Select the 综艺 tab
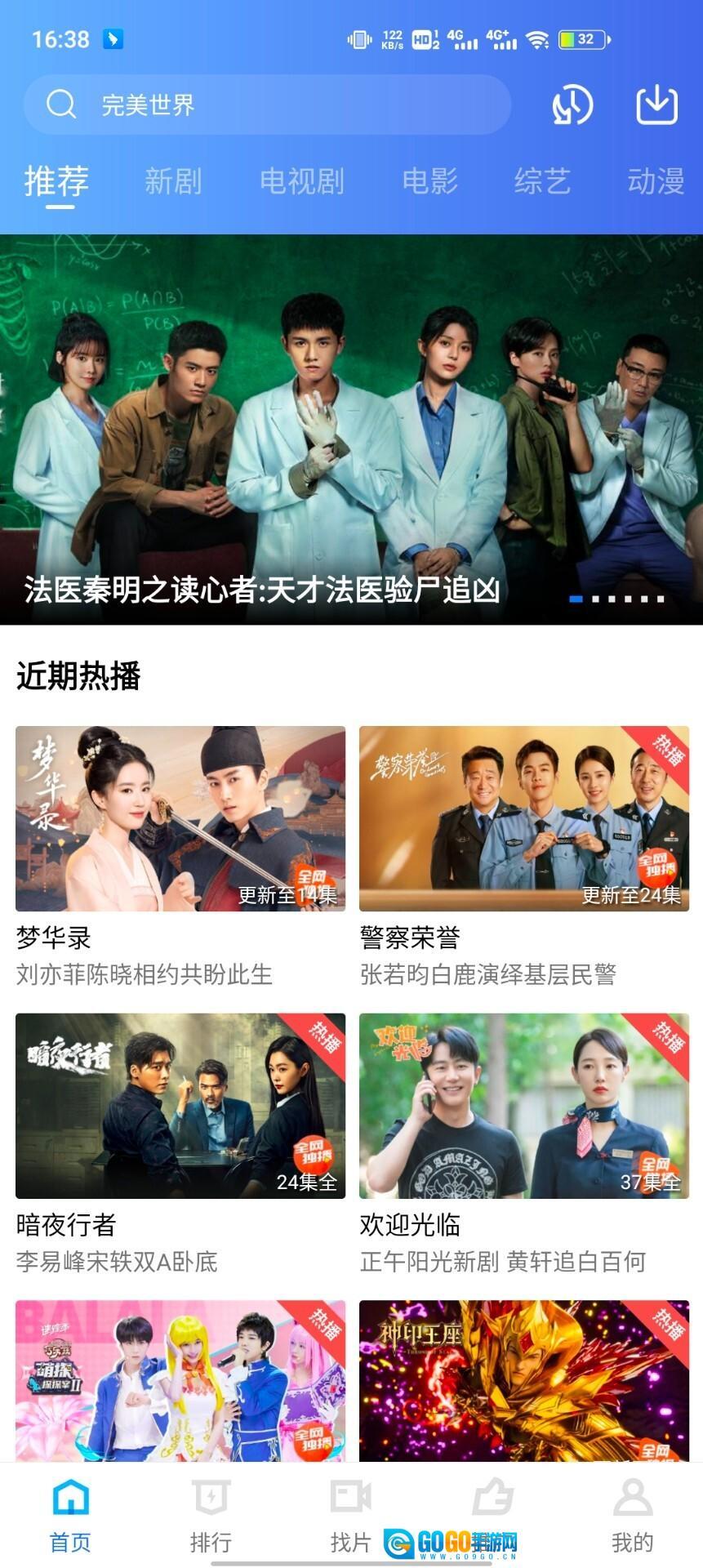The height and width of the screenshot is (1568, 703). pyautogui.click(x=542, y=181)
